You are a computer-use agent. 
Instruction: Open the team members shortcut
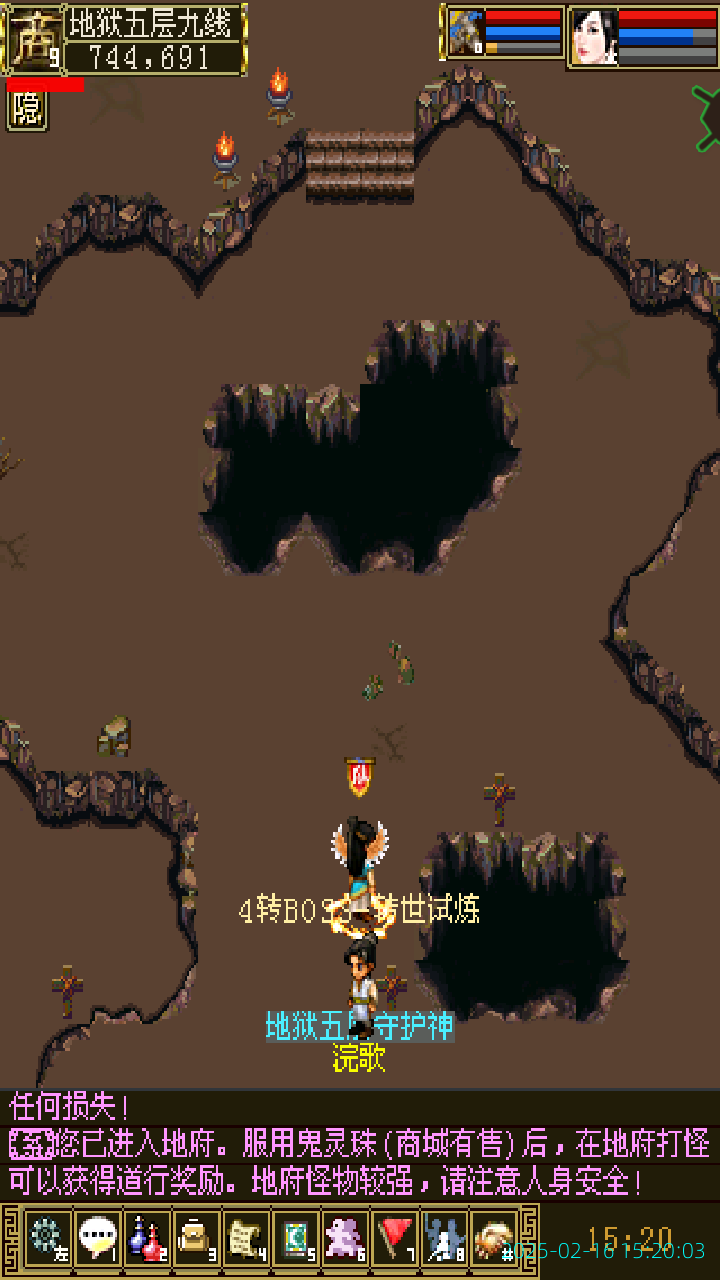443,1238
